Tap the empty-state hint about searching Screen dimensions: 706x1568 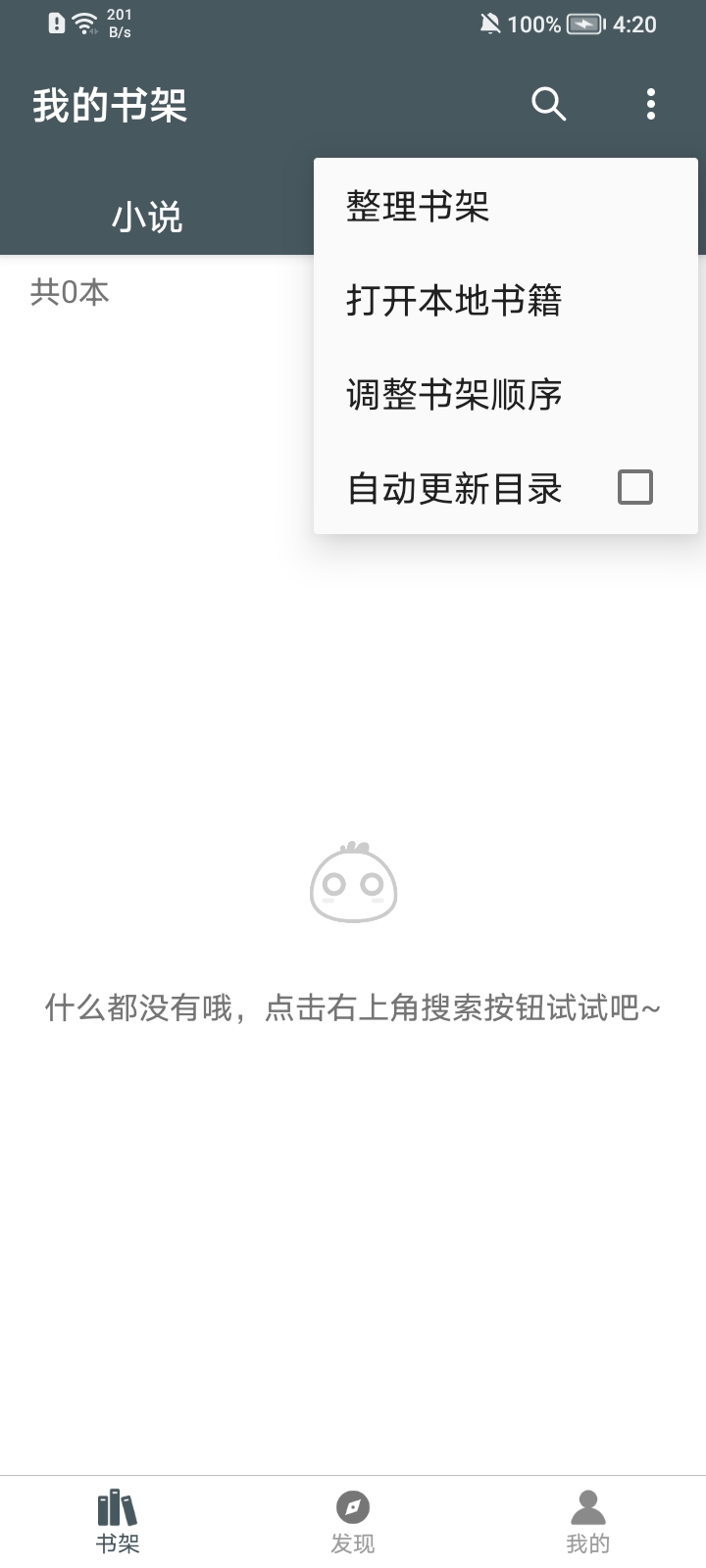click(353, 1007)
